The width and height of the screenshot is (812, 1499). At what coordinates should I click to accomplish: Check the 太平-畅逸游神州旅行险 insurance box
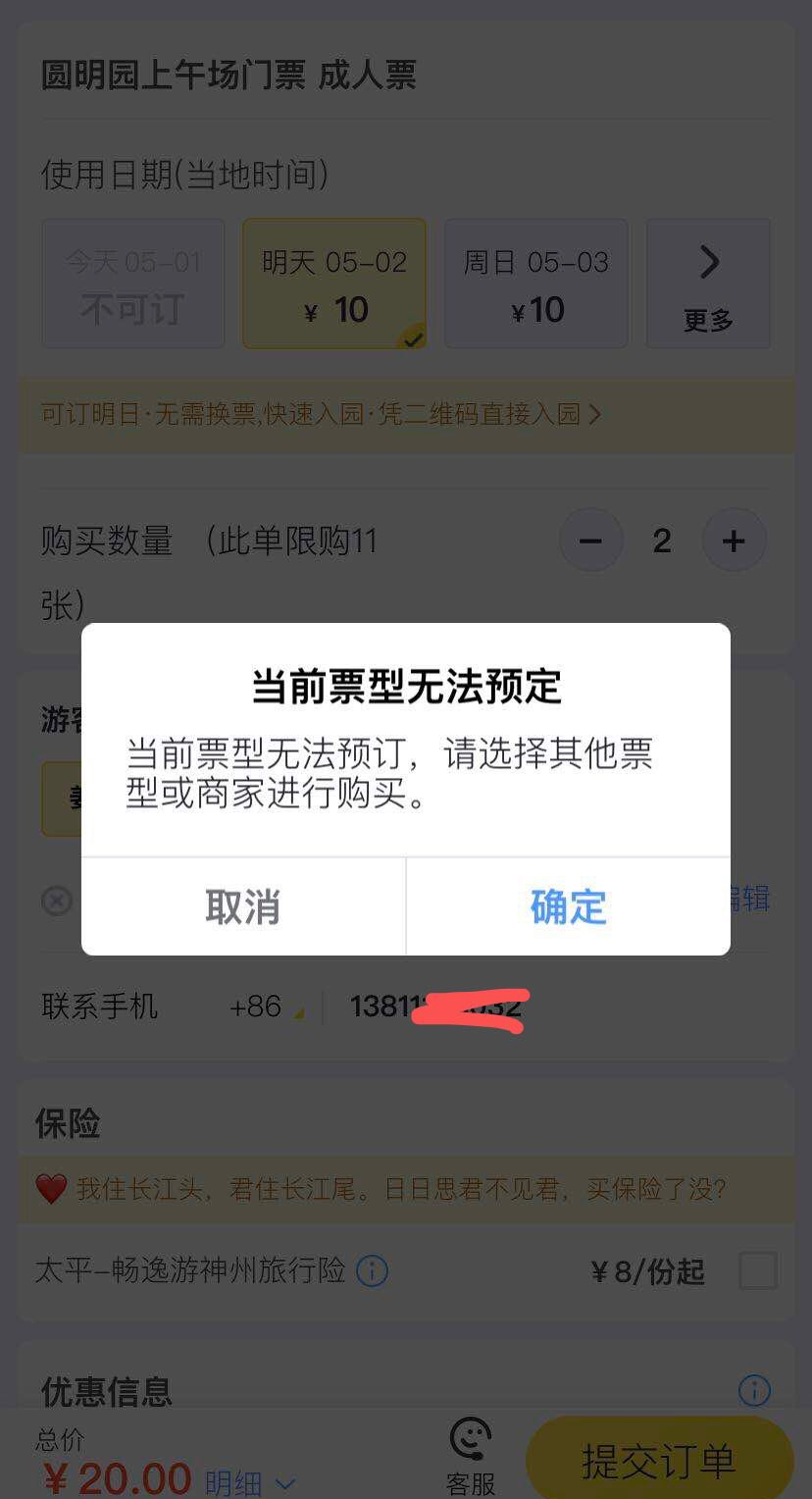758,1271
